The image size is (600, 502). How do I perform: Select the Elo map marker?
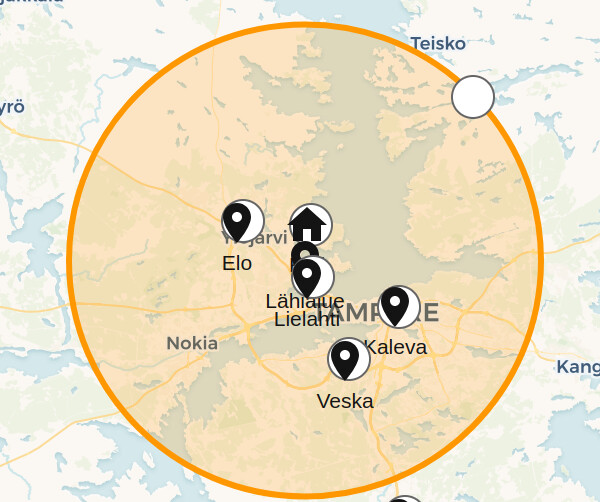(243, 221)
